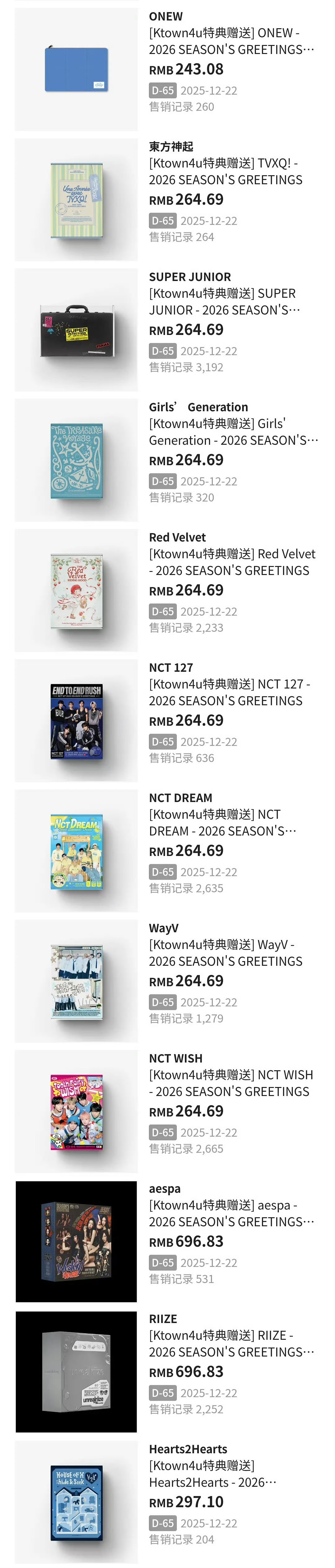The width and height of the screenshot is (335, 1568).
Task: Open the NCT WISH Season's Greetings listing
Action: 231,1084
